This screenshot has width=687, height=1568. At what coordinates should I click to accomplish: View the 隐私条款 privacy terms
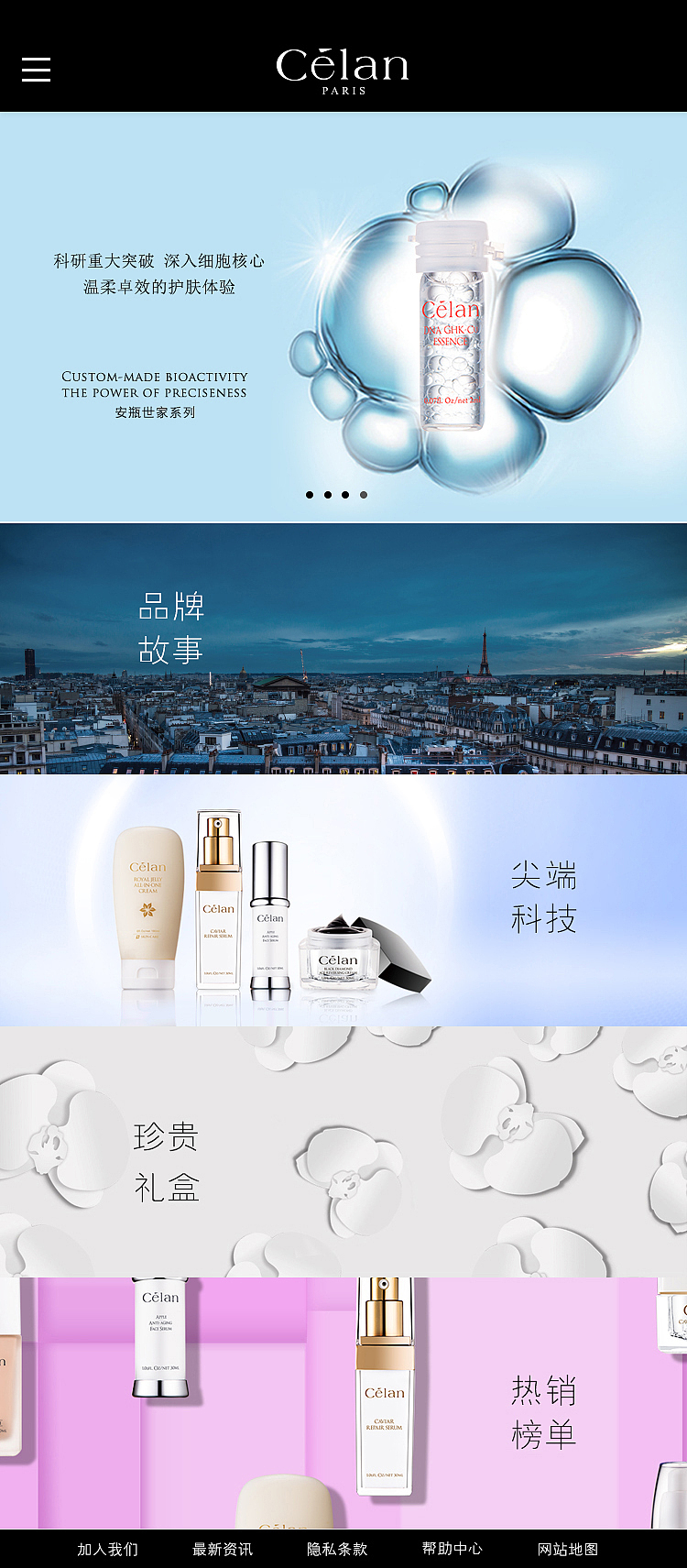[337, 1549]
